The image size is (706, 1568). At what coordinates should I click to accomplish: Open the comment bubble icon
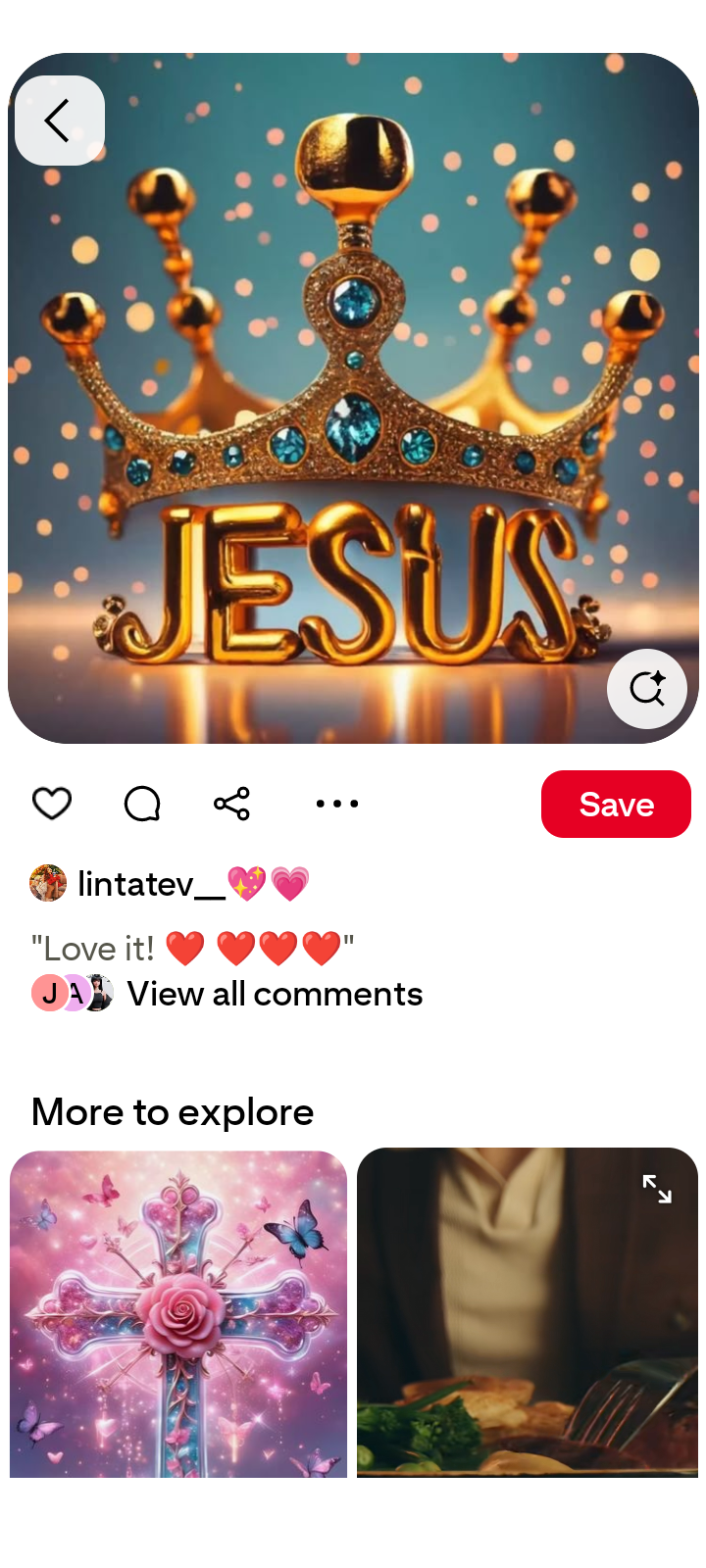tap(142, 804)
